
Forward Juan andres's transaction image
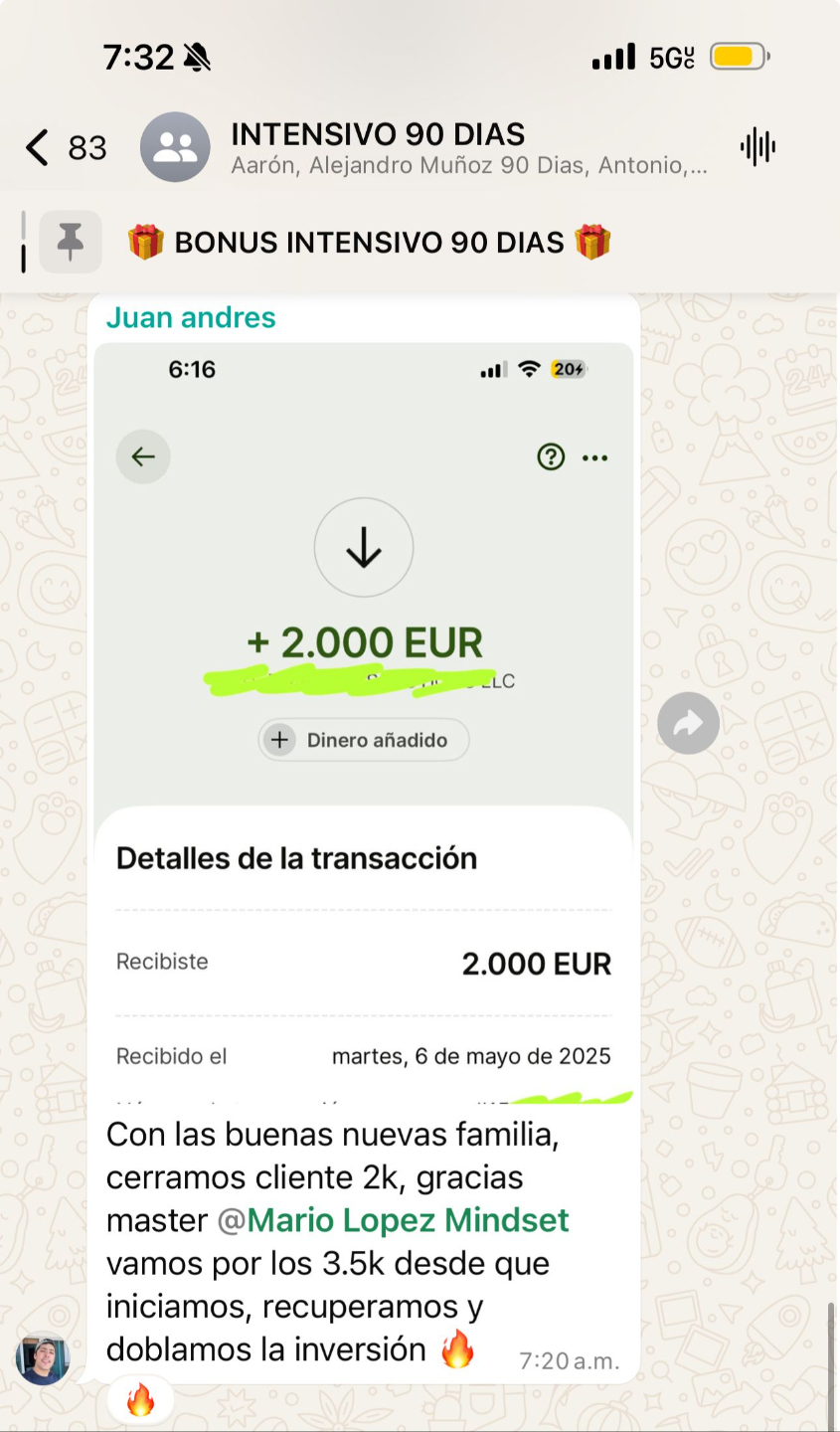click(688, 723)
